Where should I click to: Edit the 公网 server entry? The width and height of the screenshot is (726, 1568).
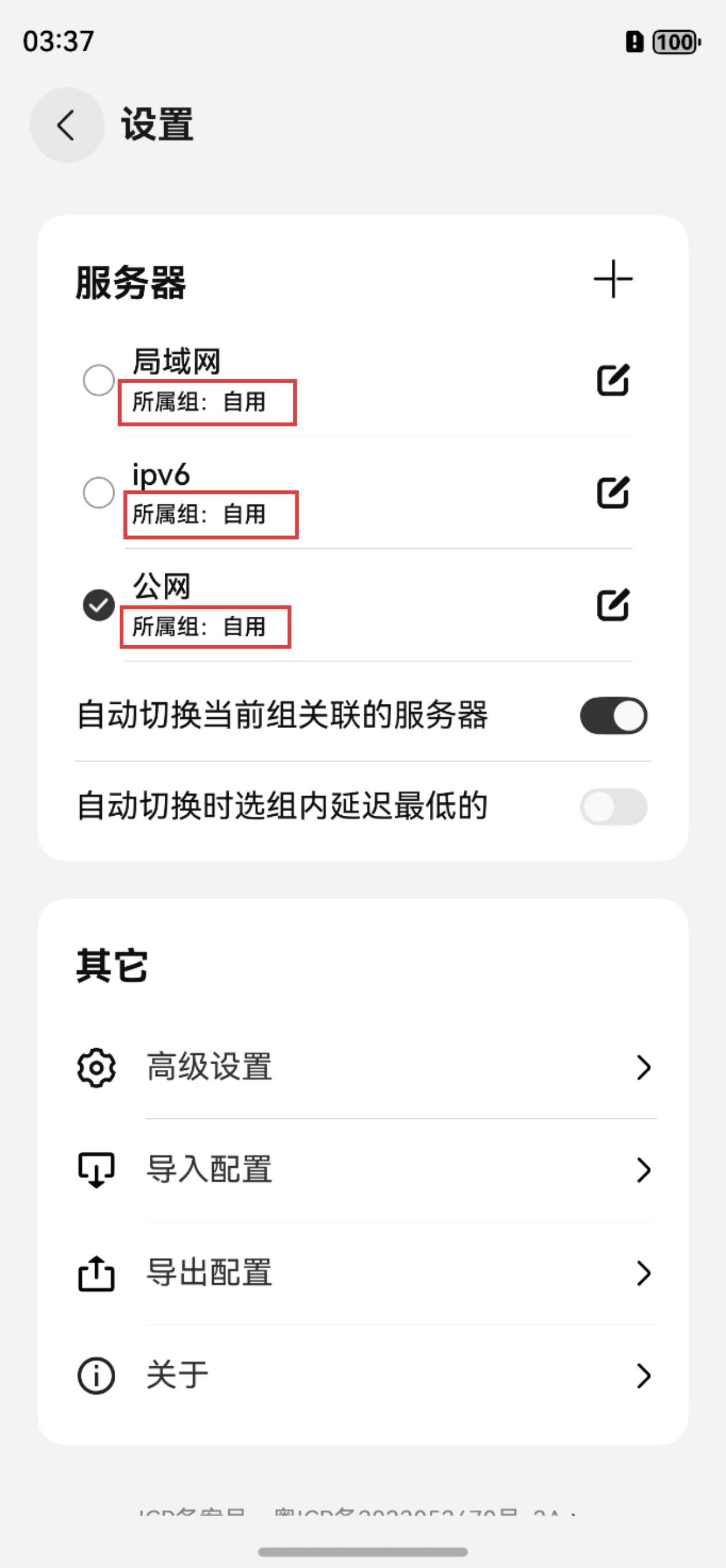point(612,605)
